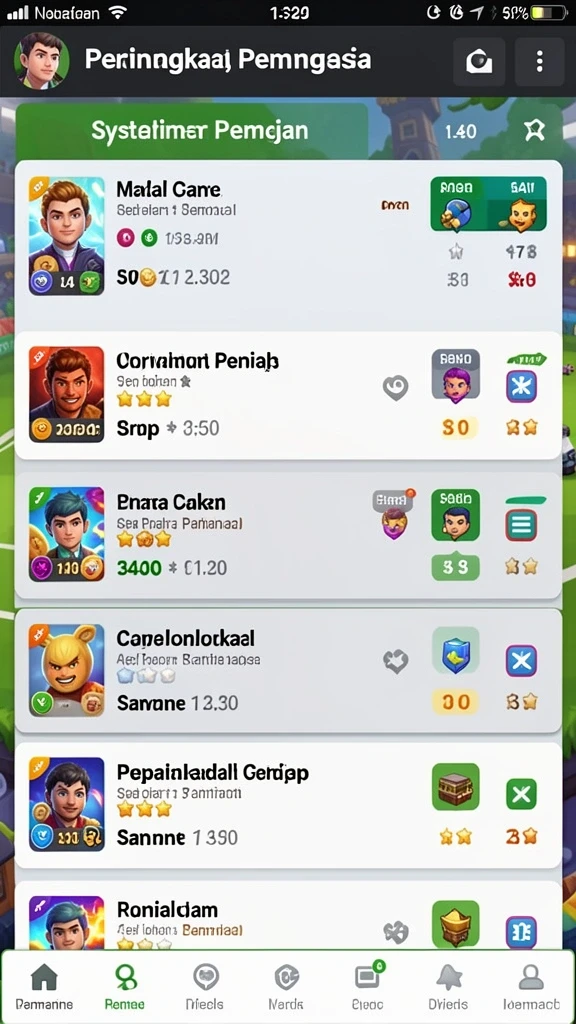Viewport: 576px width, 1024px height.
Task: Open the list menu icon on Bnara Caken
Action: (522, 525)
